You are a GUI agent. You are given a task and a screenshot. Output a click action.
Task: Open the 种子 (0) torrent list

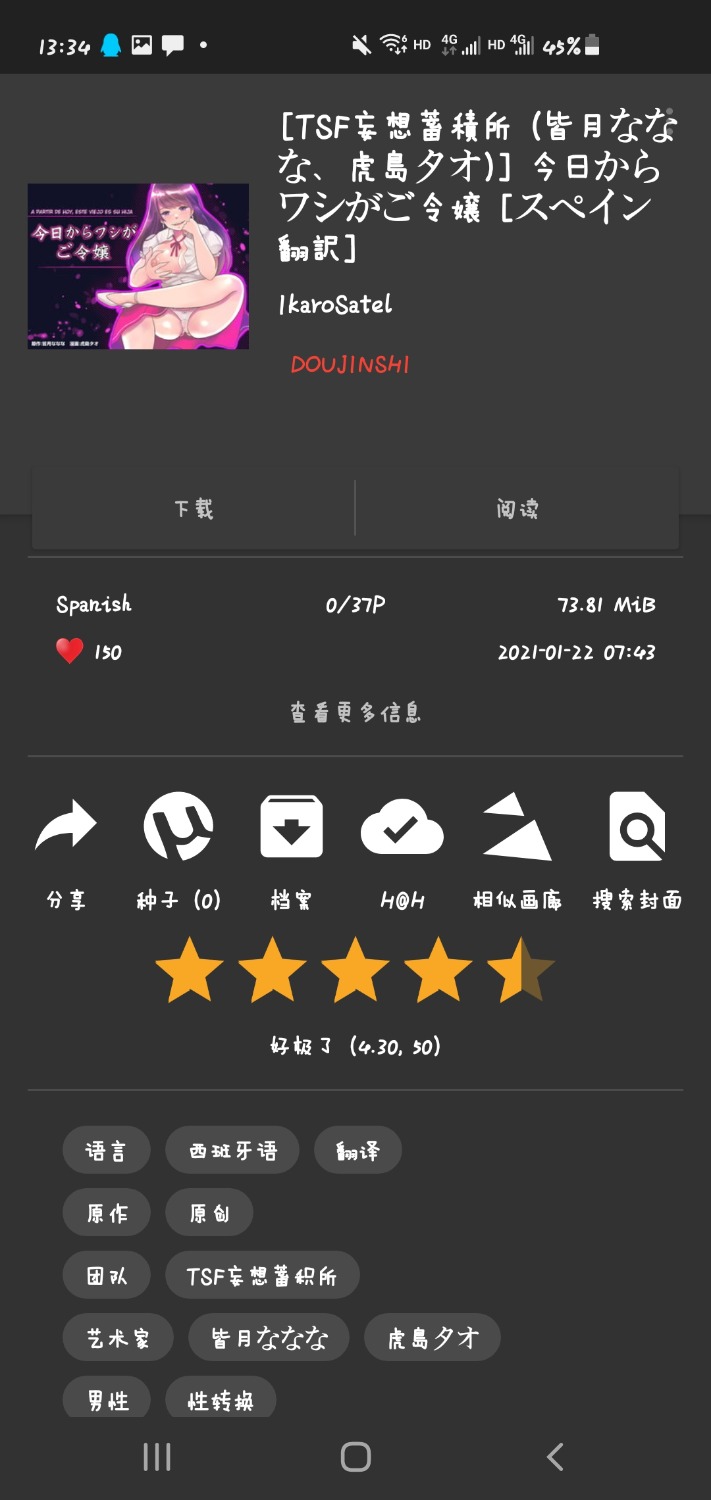point(178,850)
